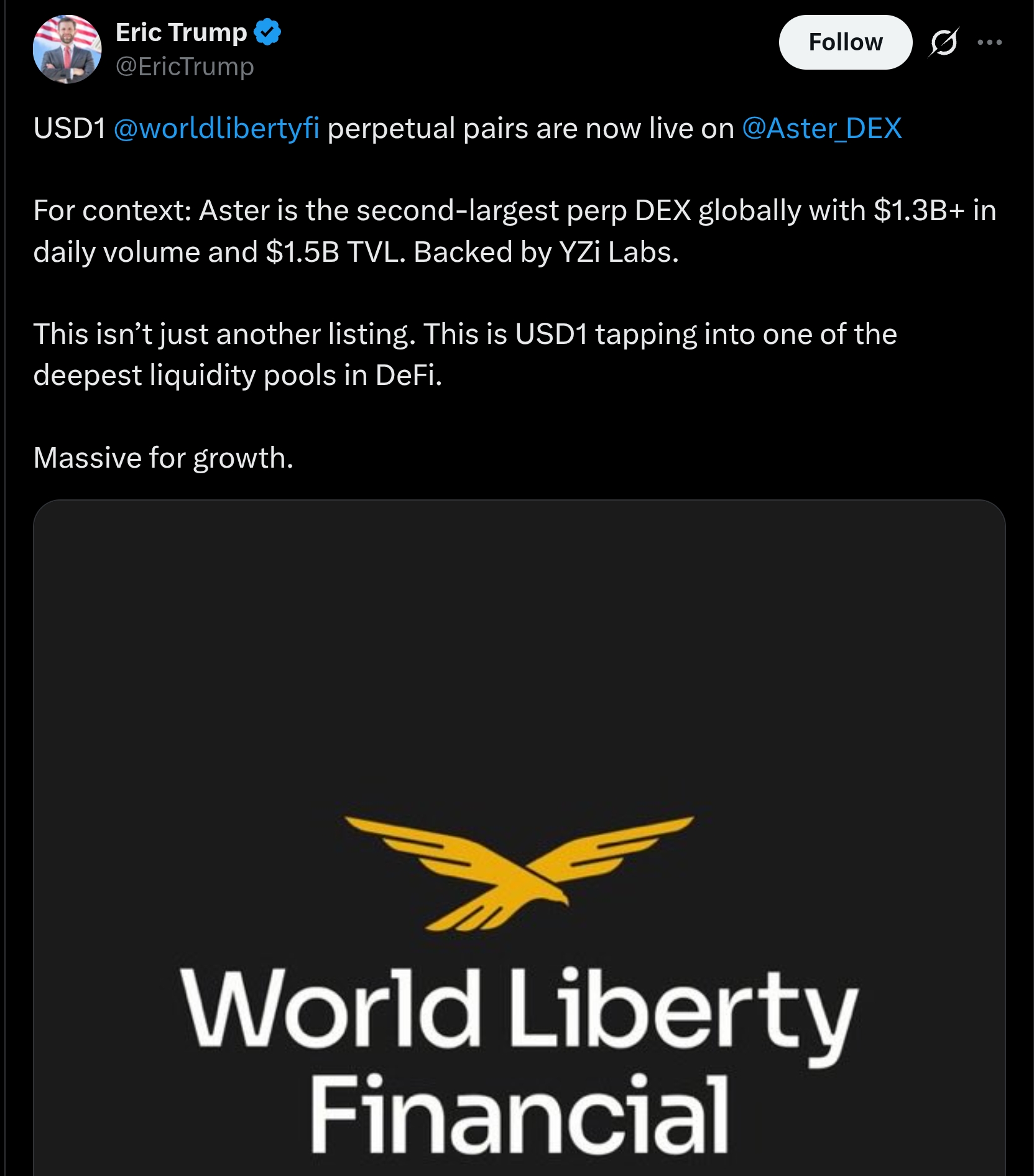Follow Eric Trump's account
Viewport: 1034px width, 1176px height.
(x=845, y=42)
